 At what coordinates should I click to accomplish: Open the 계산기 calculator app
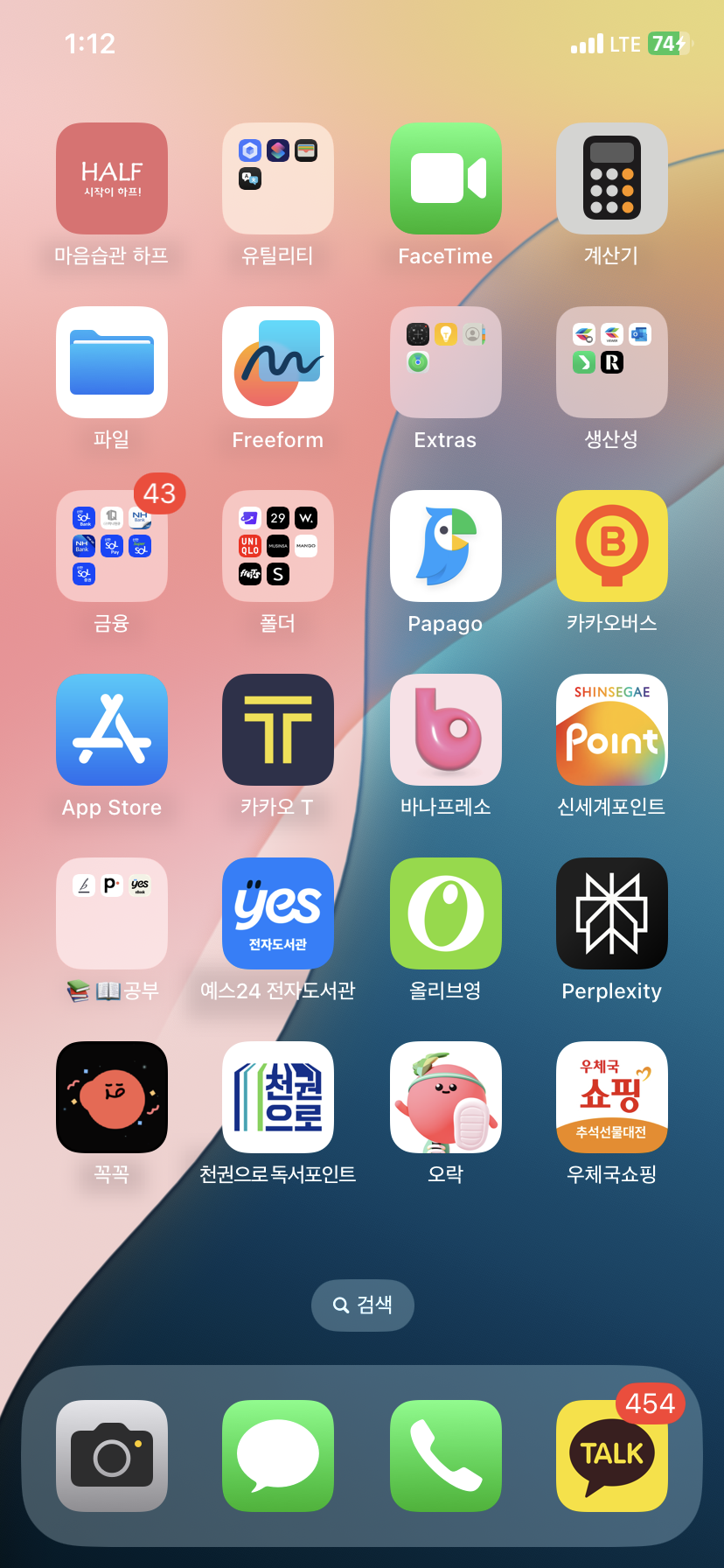[612, 178]
